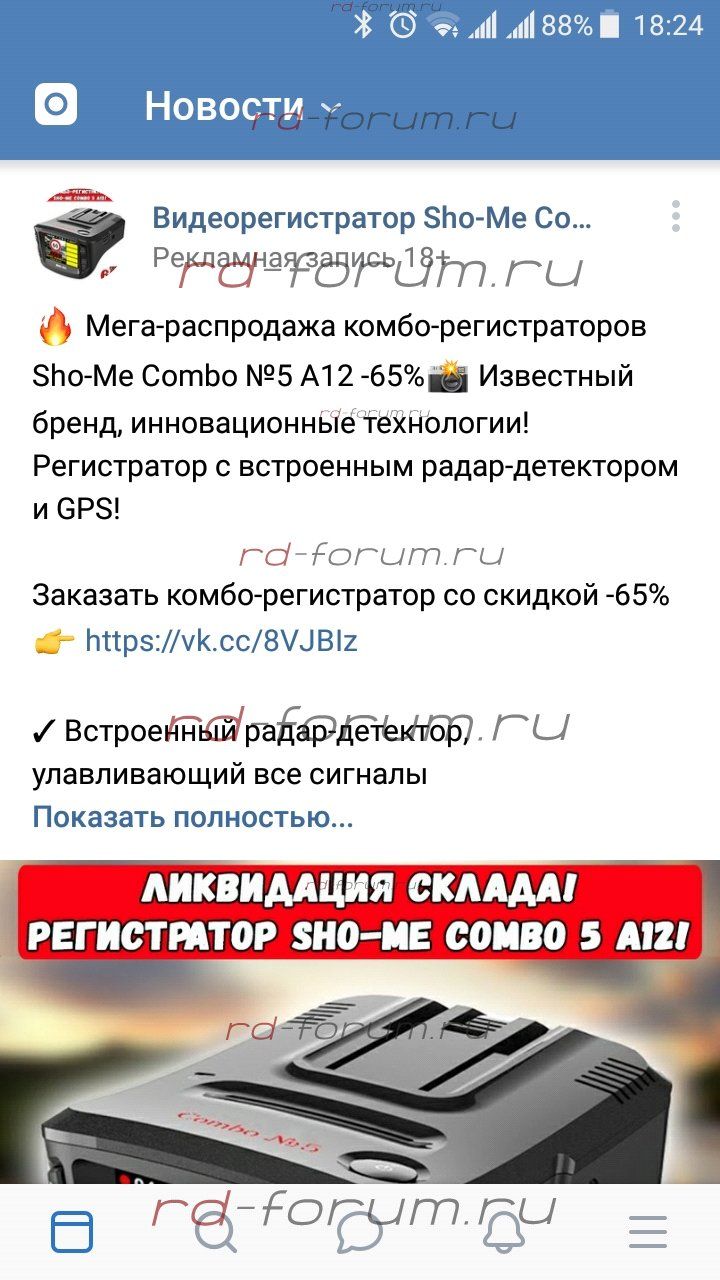
Task: Expand the Новости feed dropdown
Action: click(243, 105)
